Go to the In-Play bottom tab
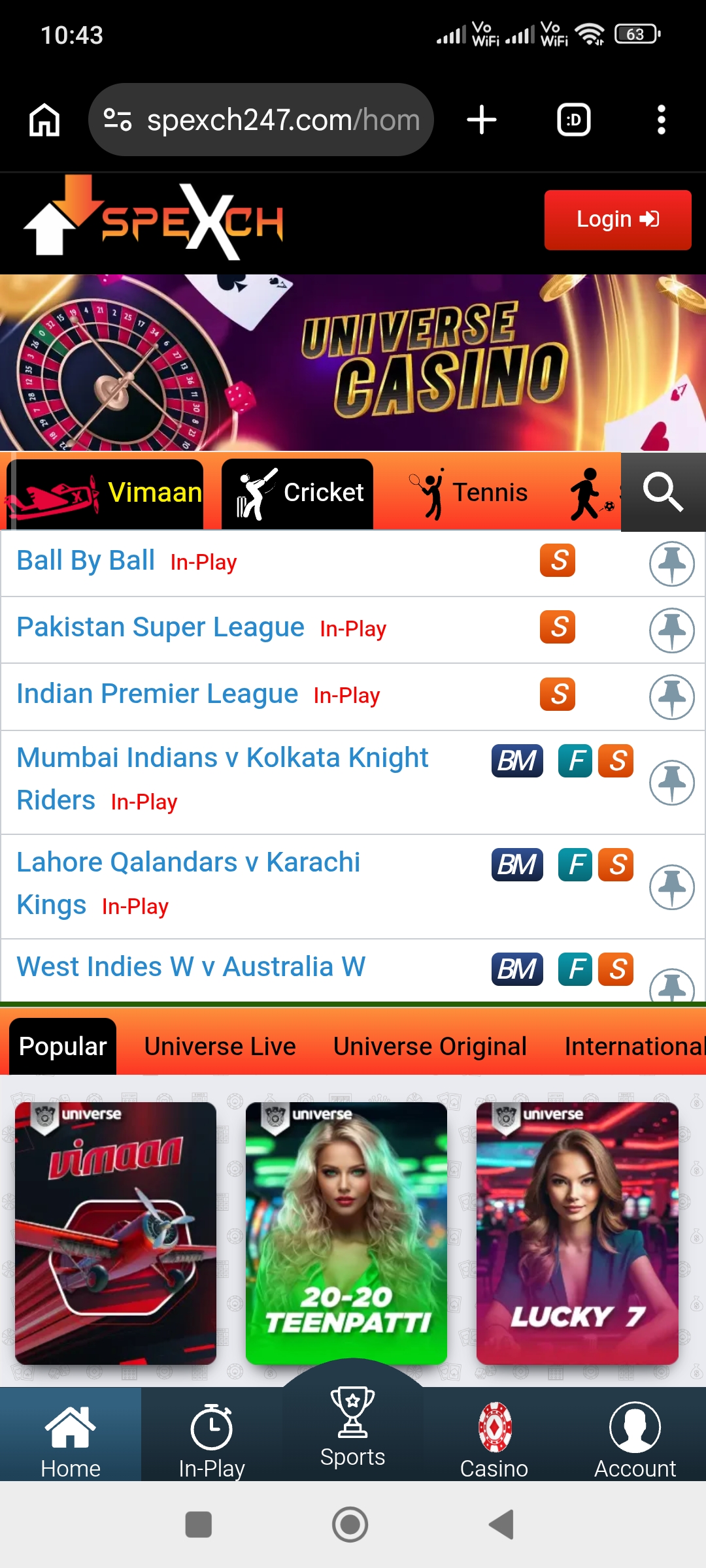The height and width of the screenshot is (1568, 706). 211,1440
